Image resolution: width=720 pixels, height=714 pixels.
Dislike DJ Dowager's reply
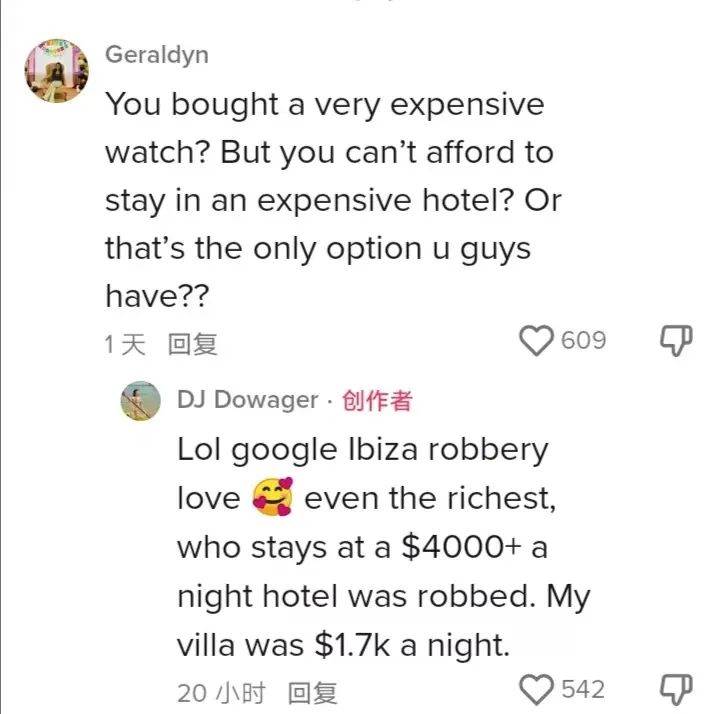click(x=677, y=689)
